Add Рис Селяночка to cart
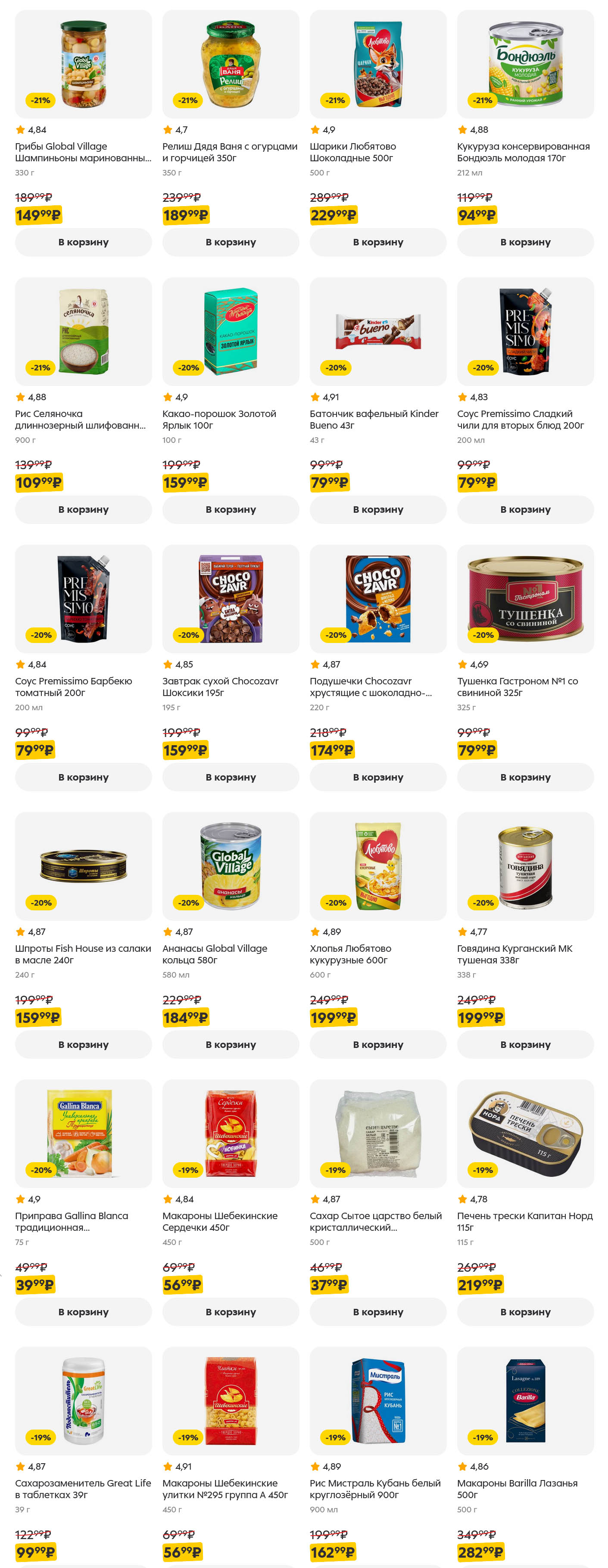608x1568 pixels. pos(83,509)
